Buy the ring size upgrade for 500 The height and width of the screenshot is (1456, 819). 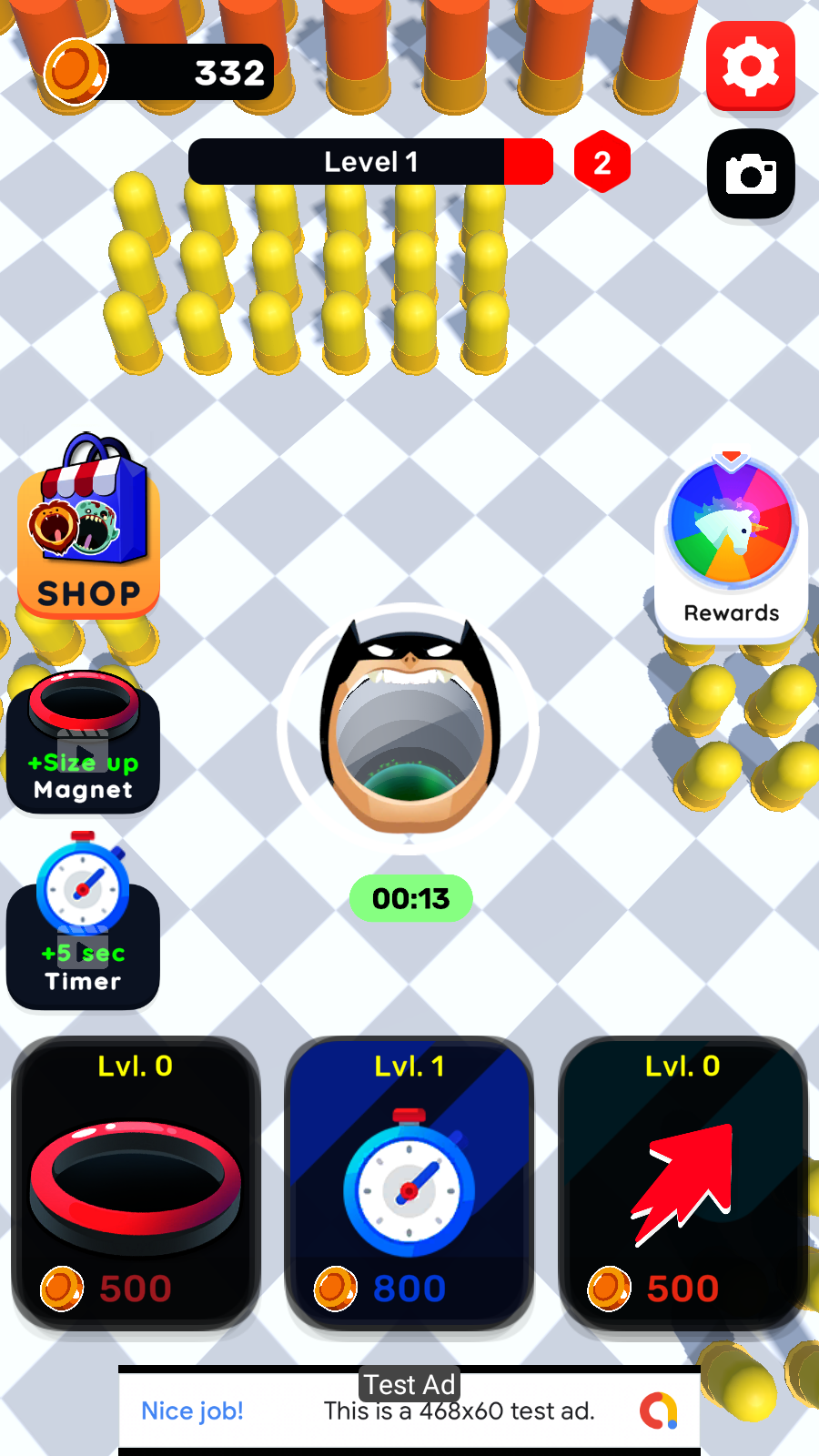pos(136,1183)
